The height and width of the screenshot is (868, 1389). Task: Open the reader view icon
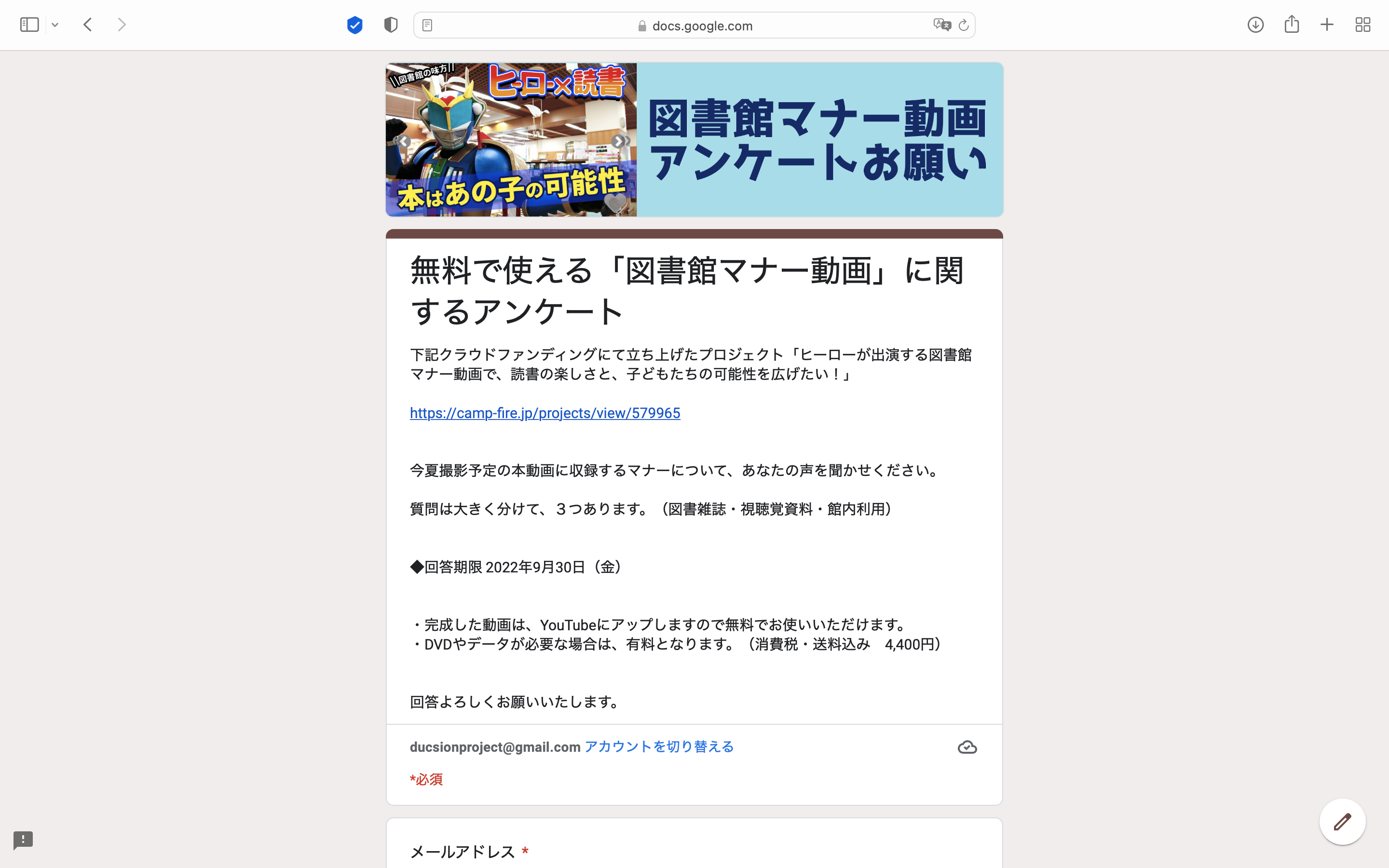pos(427,25)
